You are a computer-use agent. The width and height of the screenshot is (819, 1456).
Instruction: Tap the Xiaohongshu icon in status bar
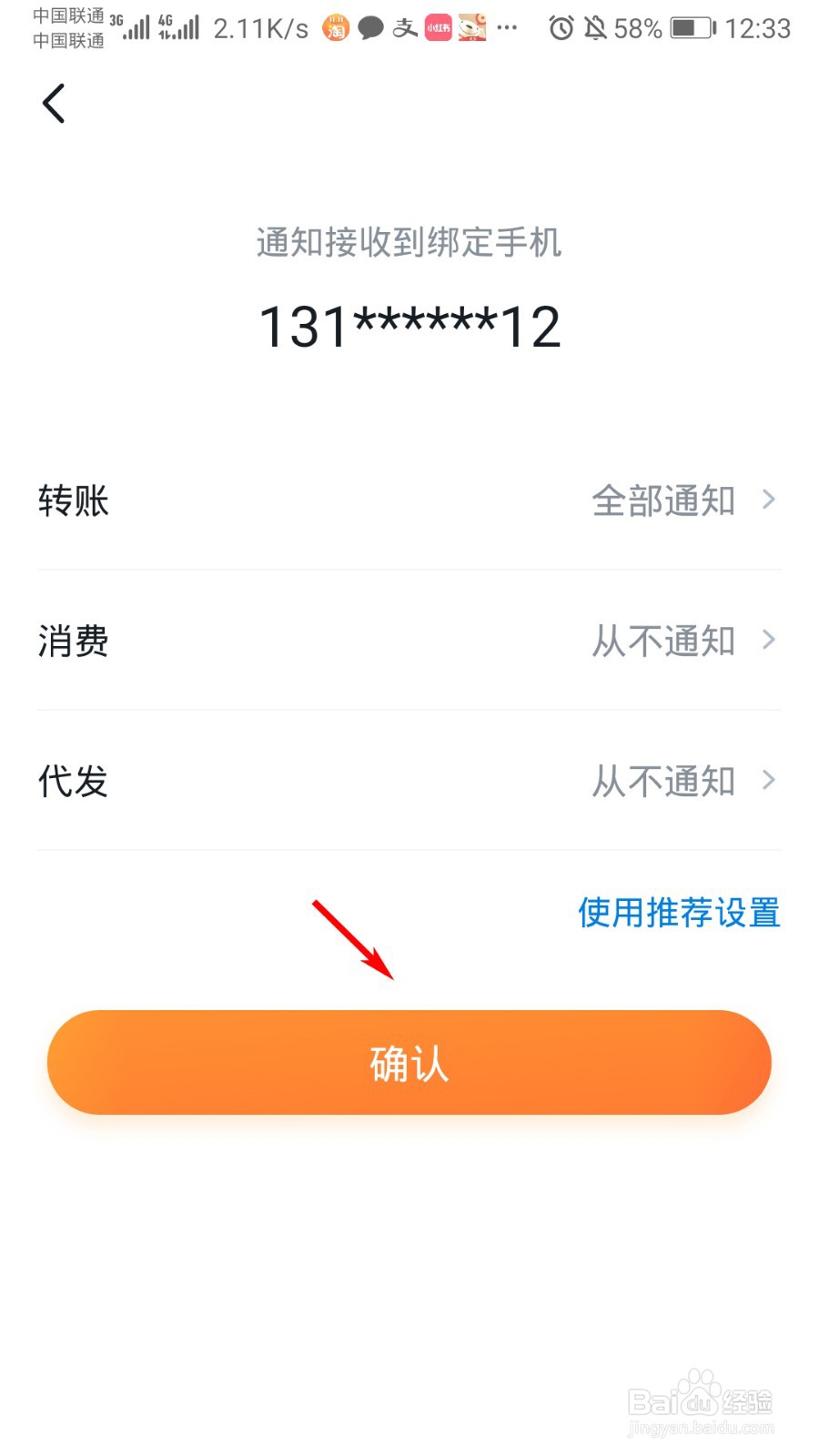[437, 28]
